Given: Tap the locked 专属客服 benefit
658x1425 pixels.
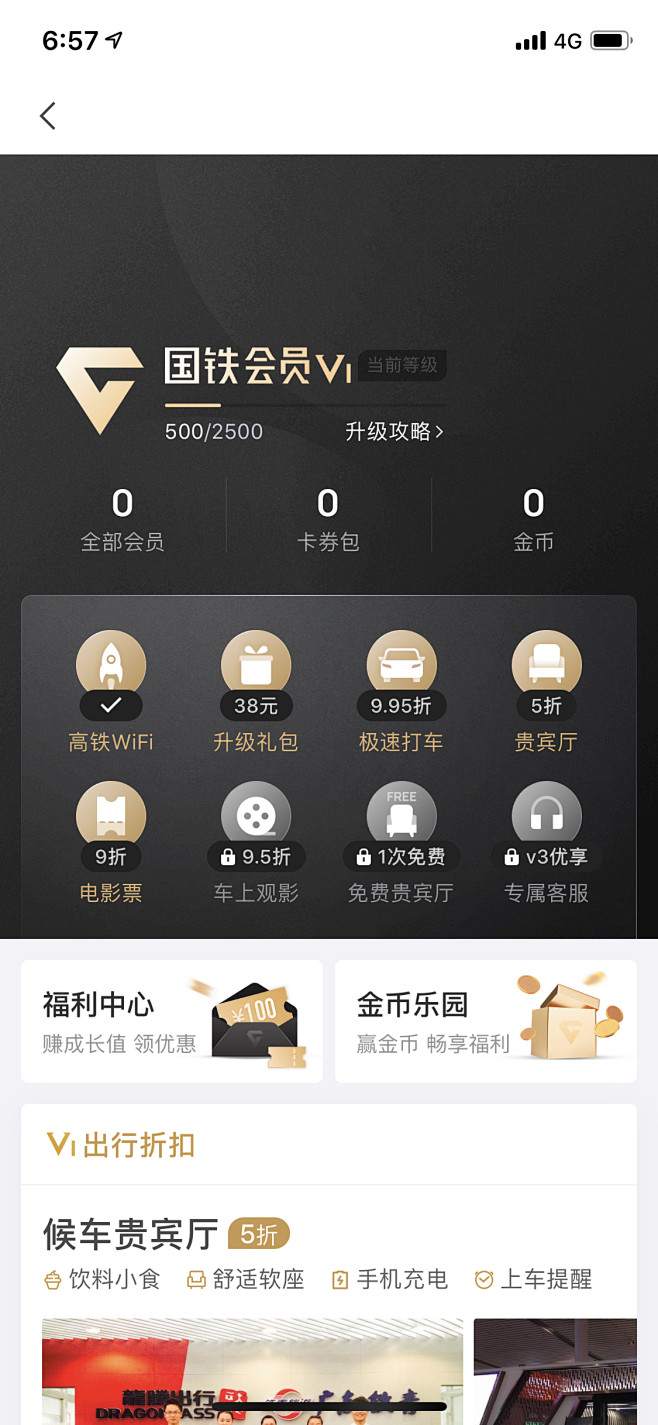Looking at the screenshot, I should click(546, 843).
